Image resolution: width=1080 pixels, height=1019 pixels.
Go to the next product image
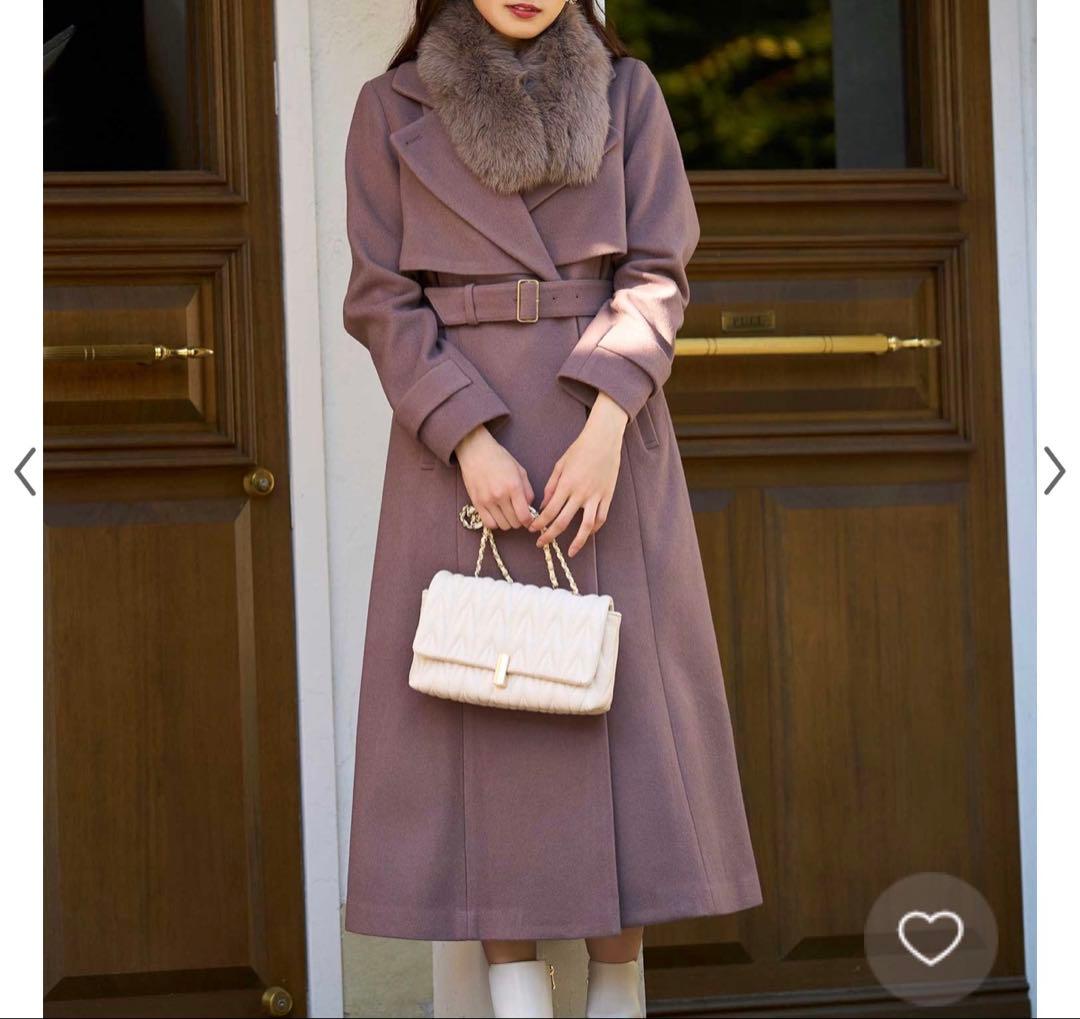pos(1055,471)
